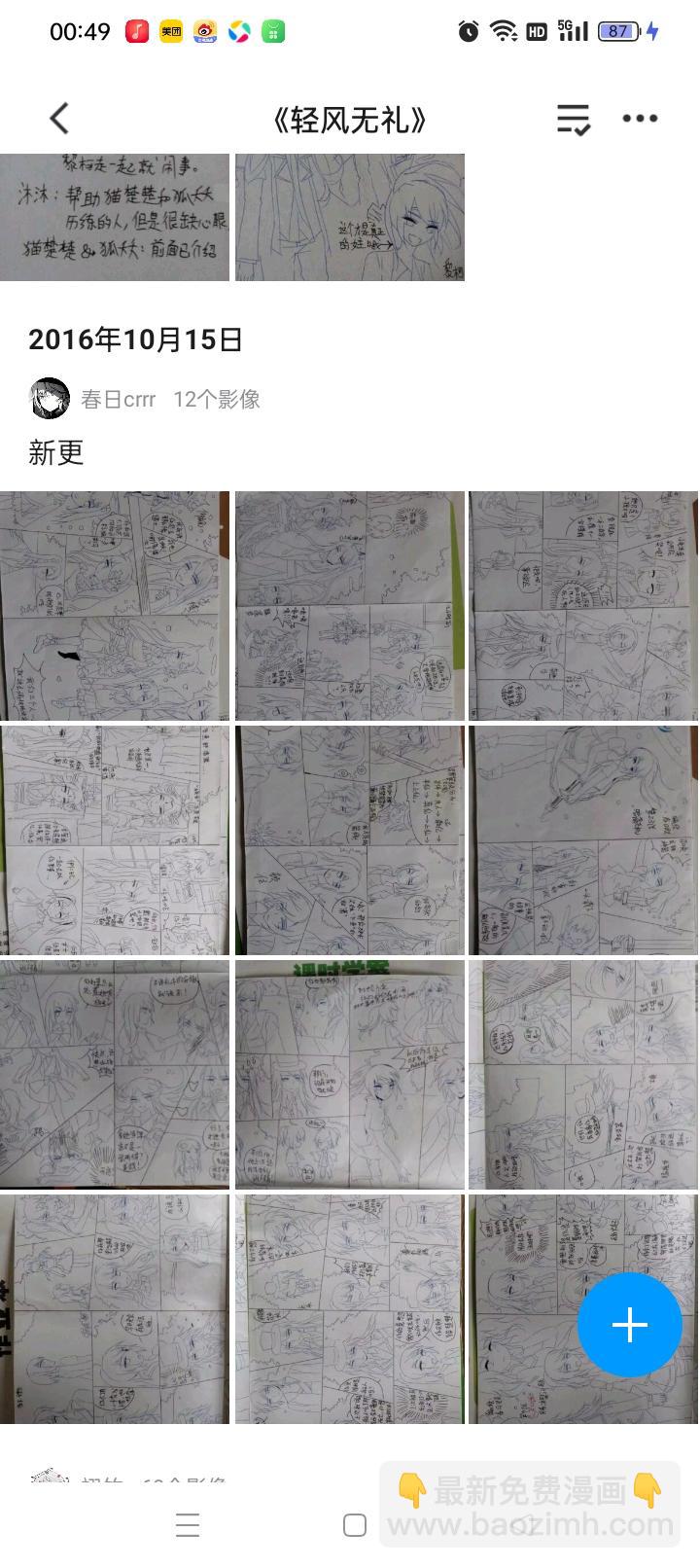700x1568 pixels.
Task: Go back from the 《轻风无礼》 album
Action: point(59,119)
